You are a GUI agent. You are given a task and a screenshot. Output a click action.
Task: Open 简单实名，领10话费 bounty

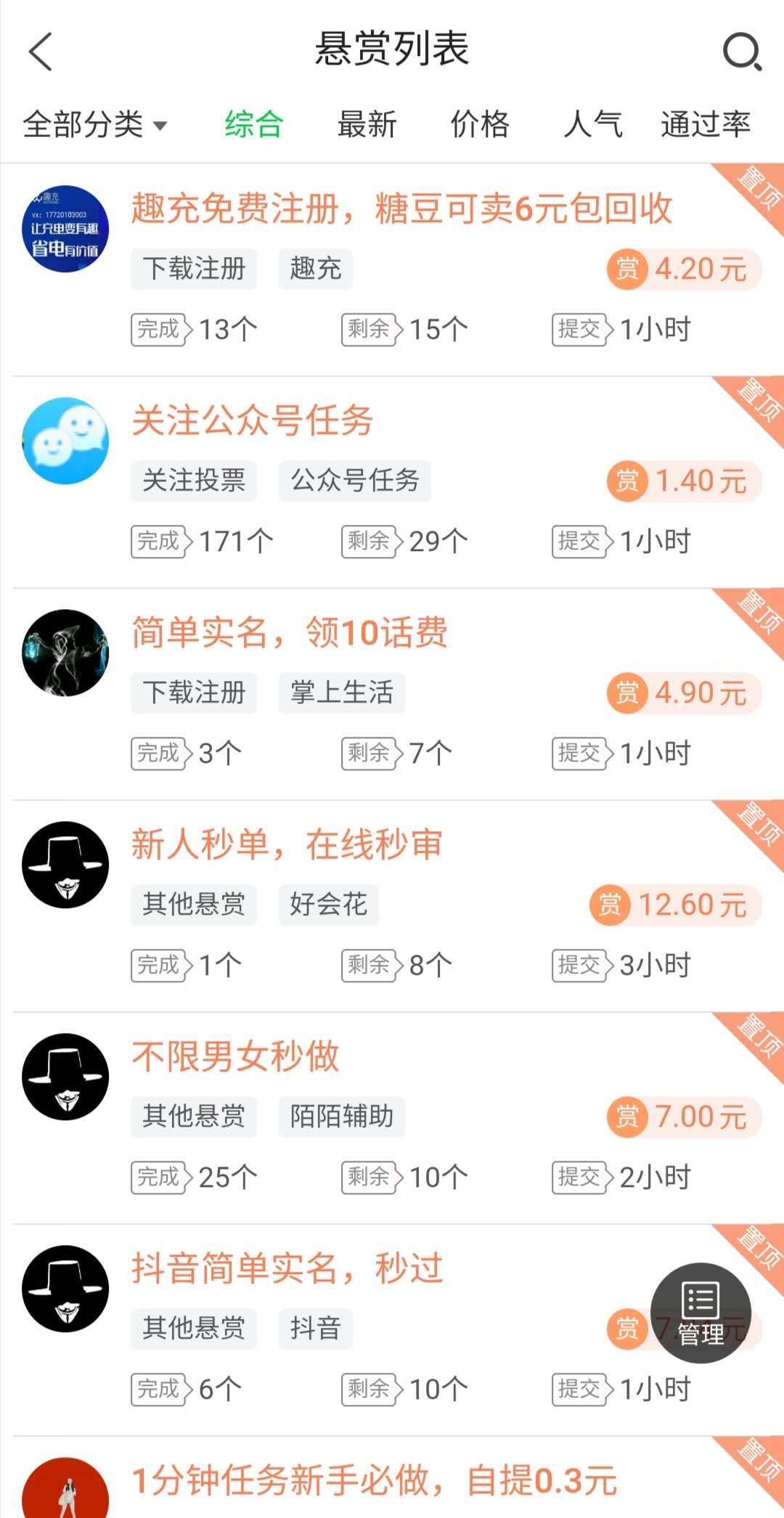[289, 633]
